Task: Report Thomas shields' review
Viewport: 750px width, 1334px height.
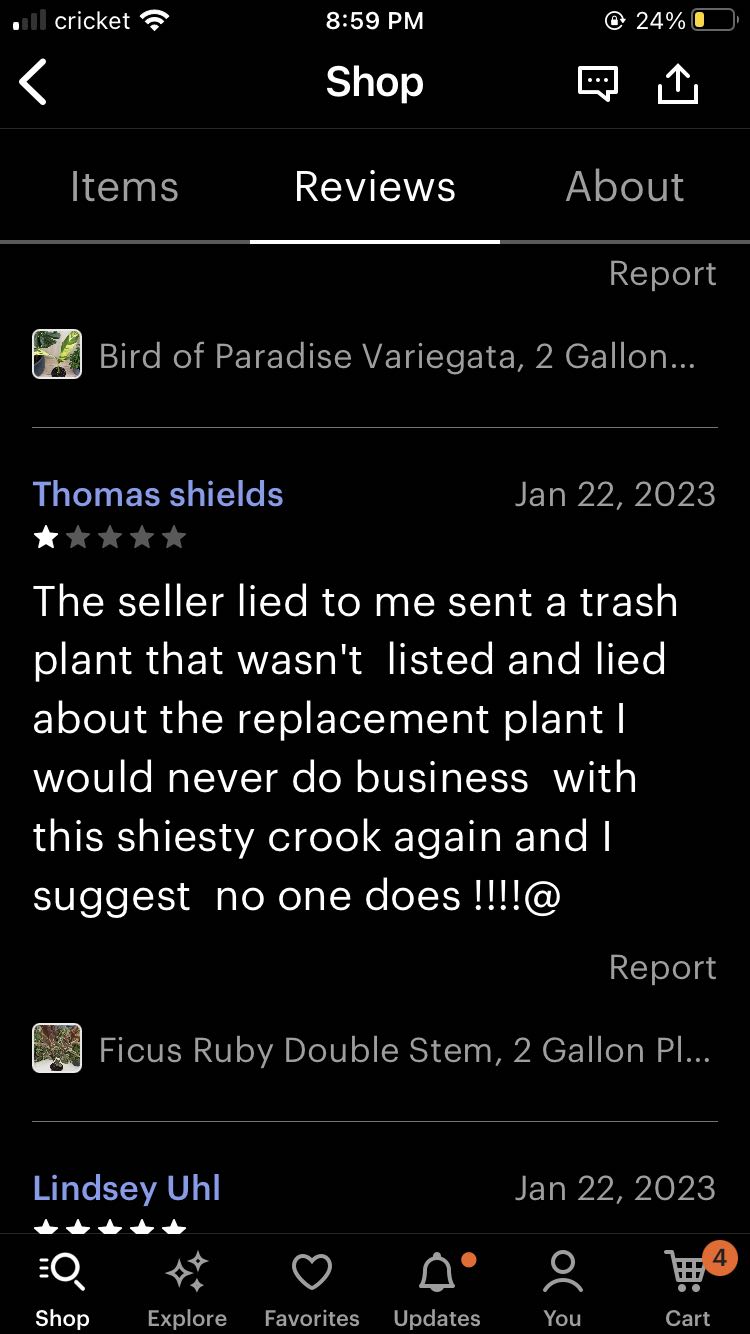Action: click(662, 967)
